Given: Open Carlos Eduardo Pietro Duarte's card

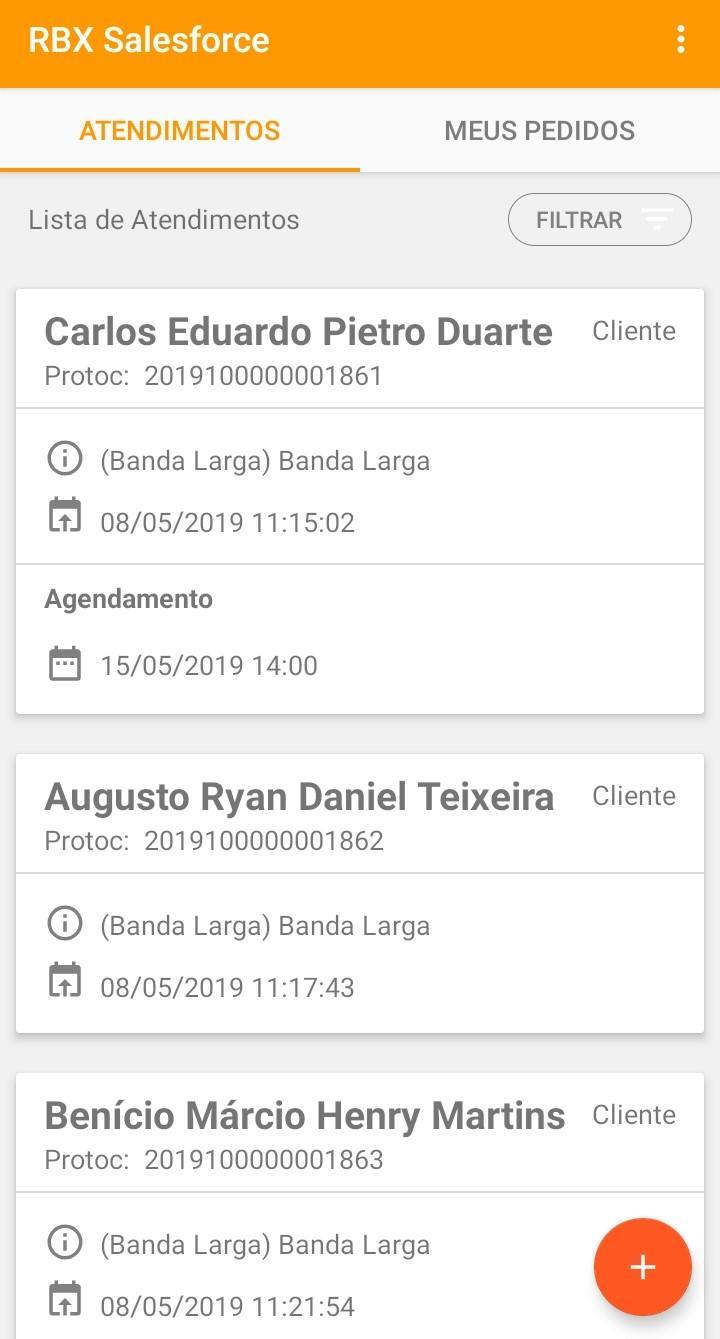Looking at the screenshot, I should point(360,502).
